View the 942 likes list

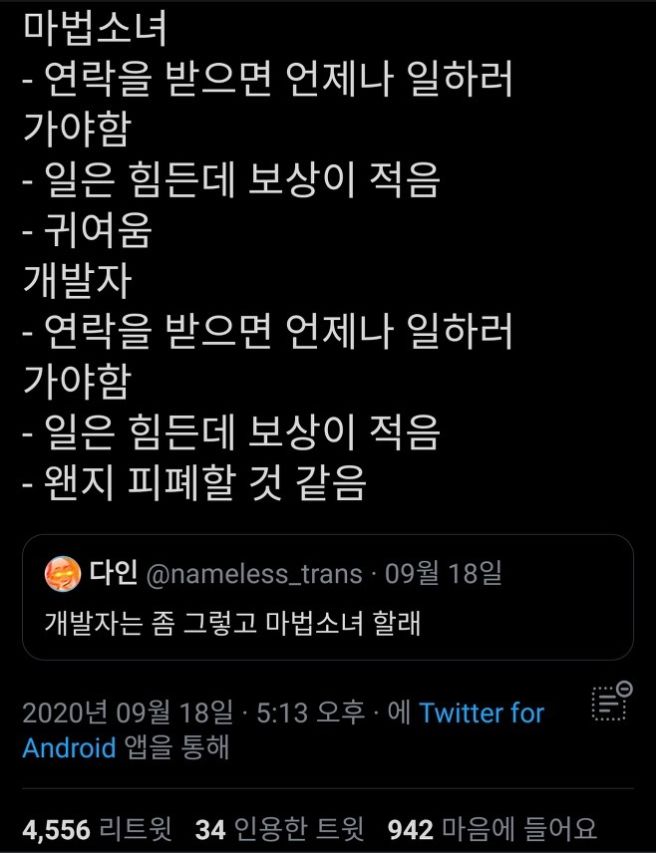(491, 829)
